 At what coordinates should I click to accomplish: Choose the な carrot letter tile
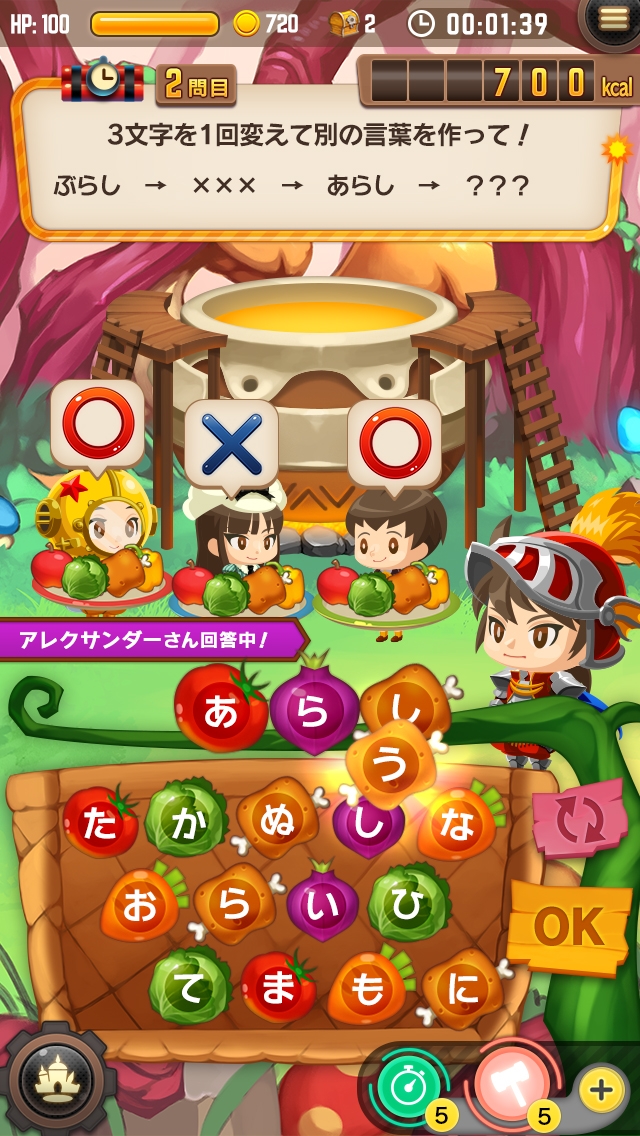457,825
